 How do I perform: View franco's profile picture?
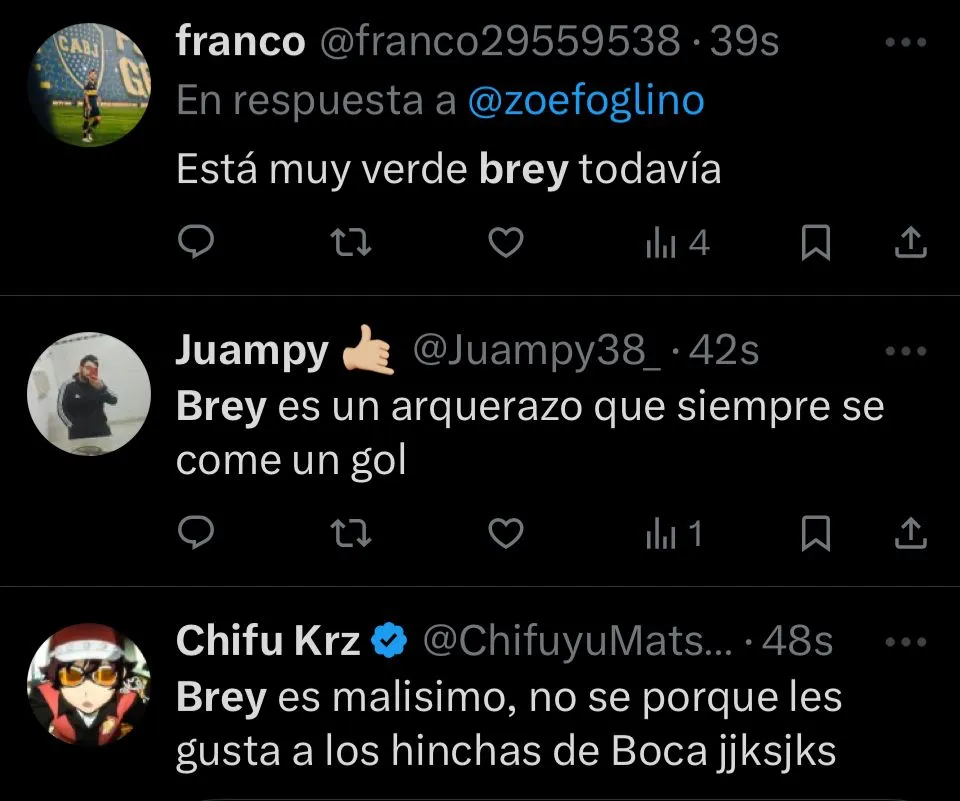tap(89, 84)
